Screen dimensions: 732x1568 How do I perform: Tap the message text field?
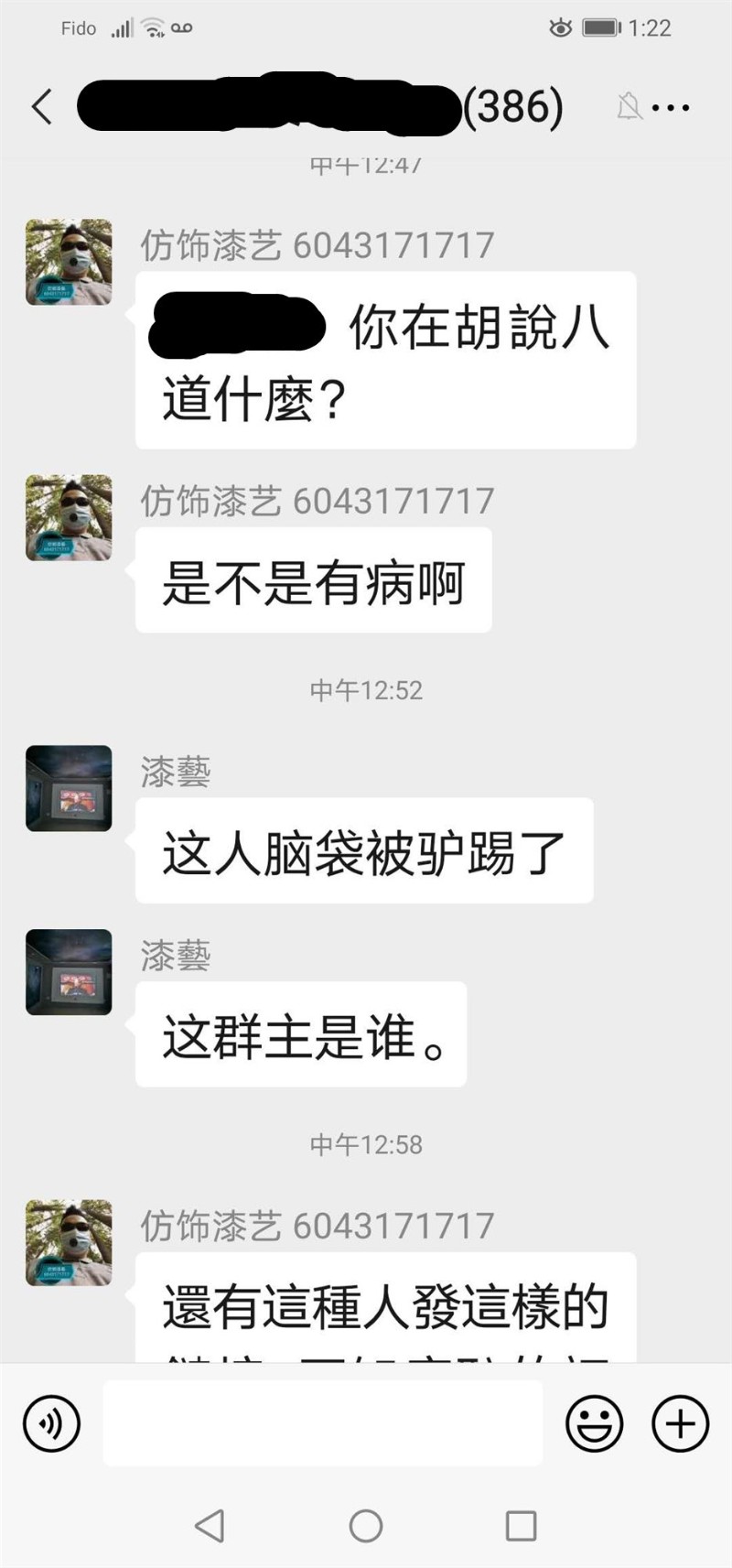322,1423
